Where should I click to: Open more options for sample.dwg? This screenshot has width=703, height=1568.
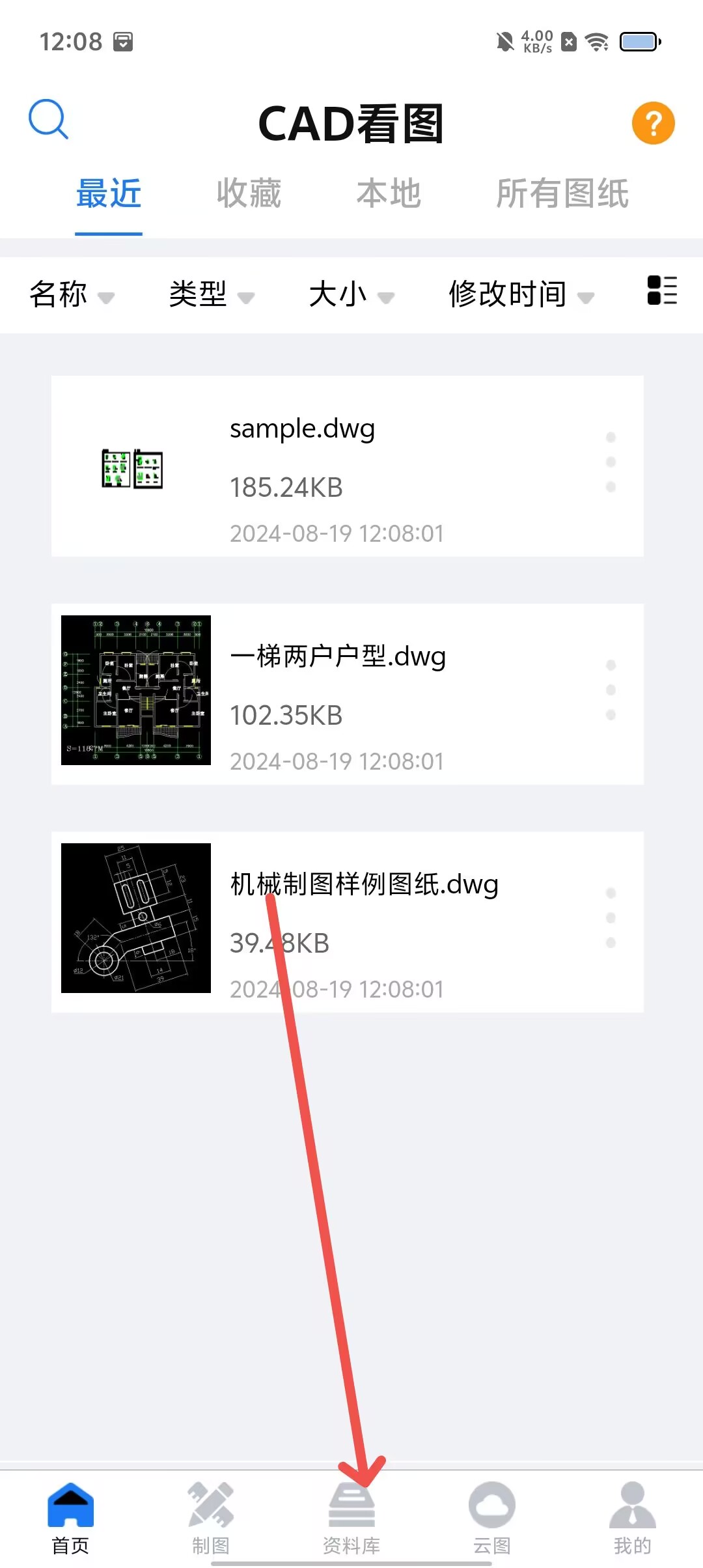coord(611,462)
